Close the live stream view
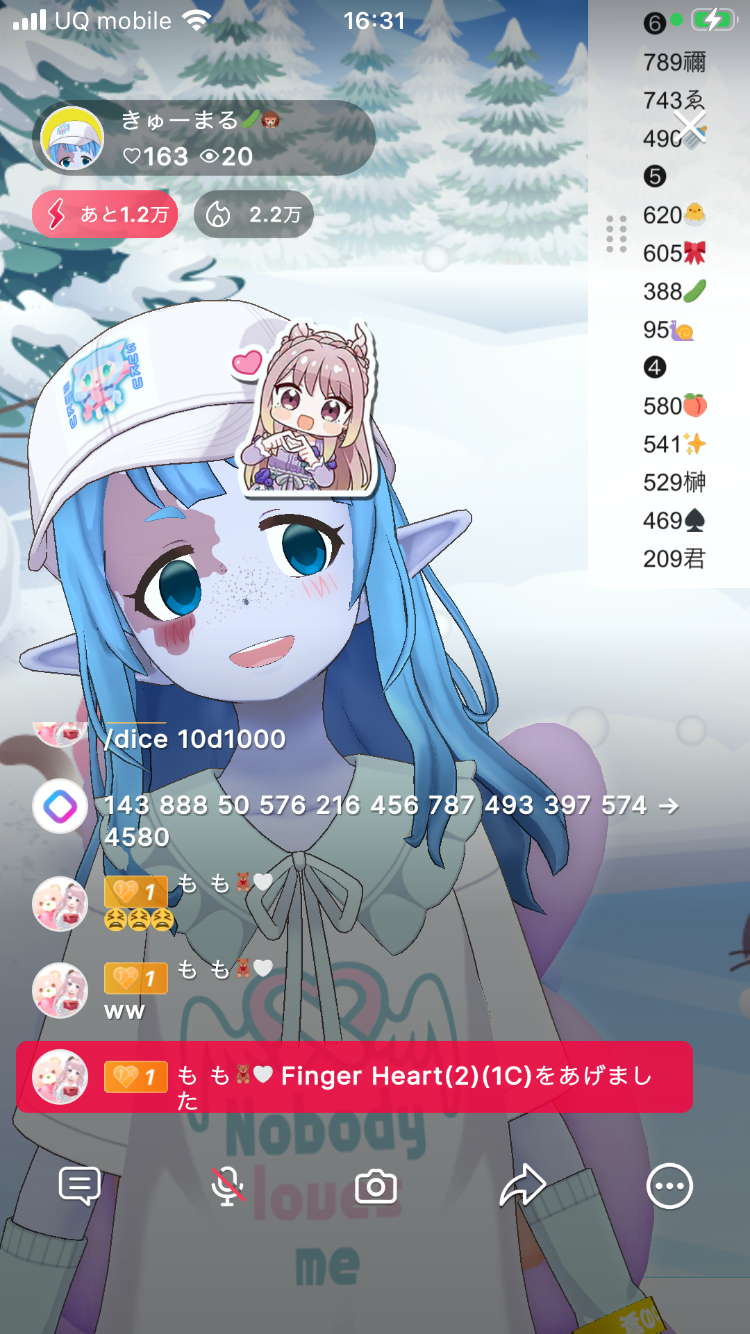 click(691, 127)
